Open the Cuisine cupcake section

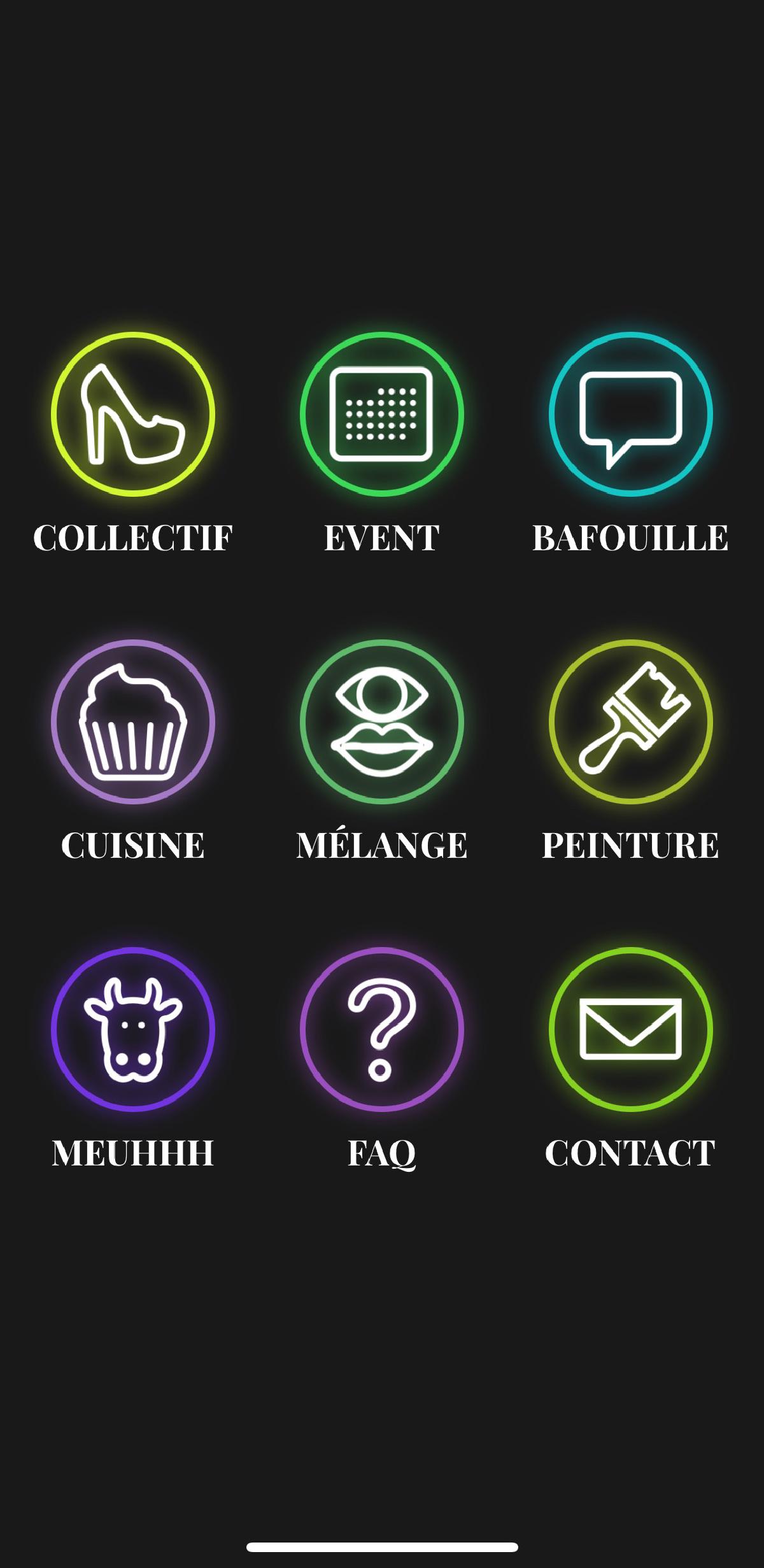133,722
